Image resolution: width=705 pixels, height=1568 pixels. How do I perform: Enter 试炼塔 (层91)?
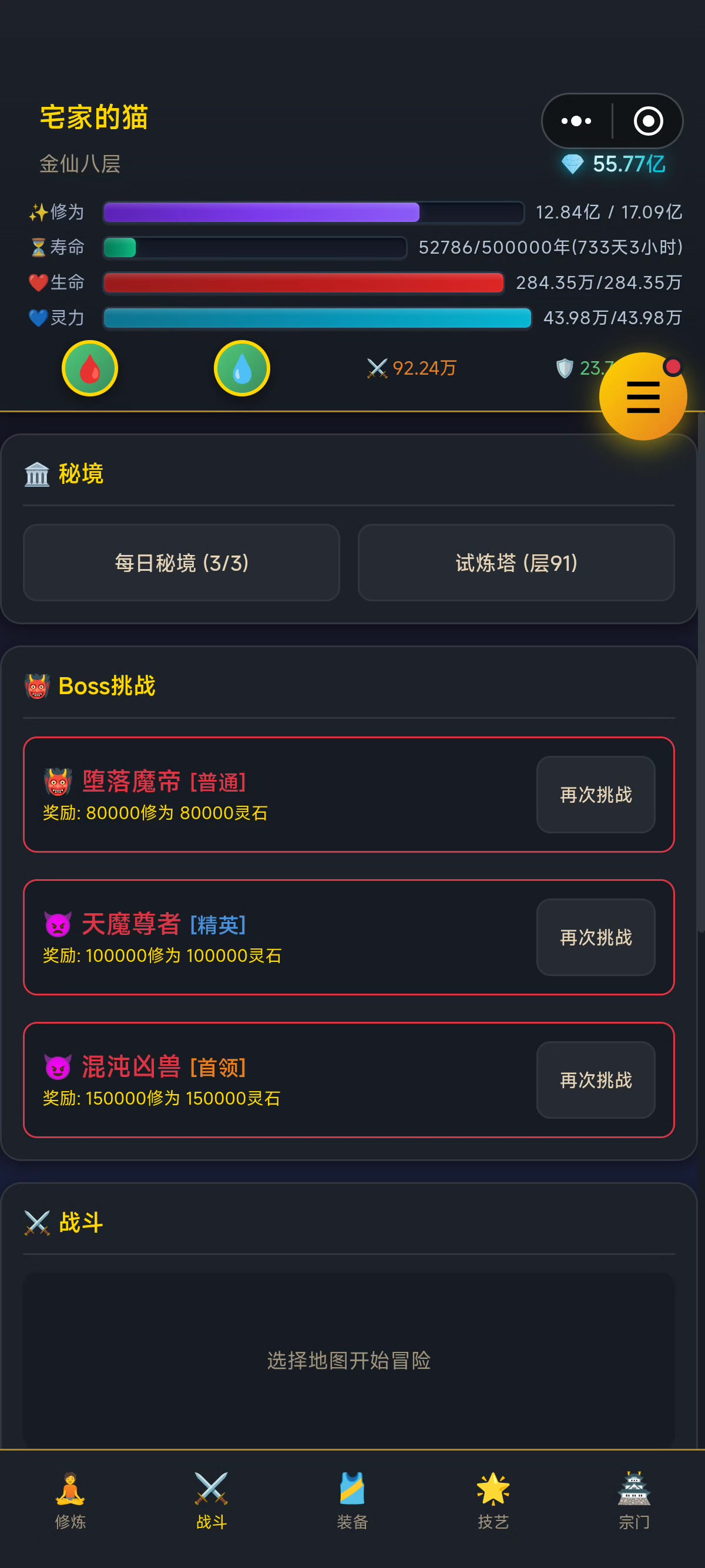pyautogui.click(x=516, y=563)
